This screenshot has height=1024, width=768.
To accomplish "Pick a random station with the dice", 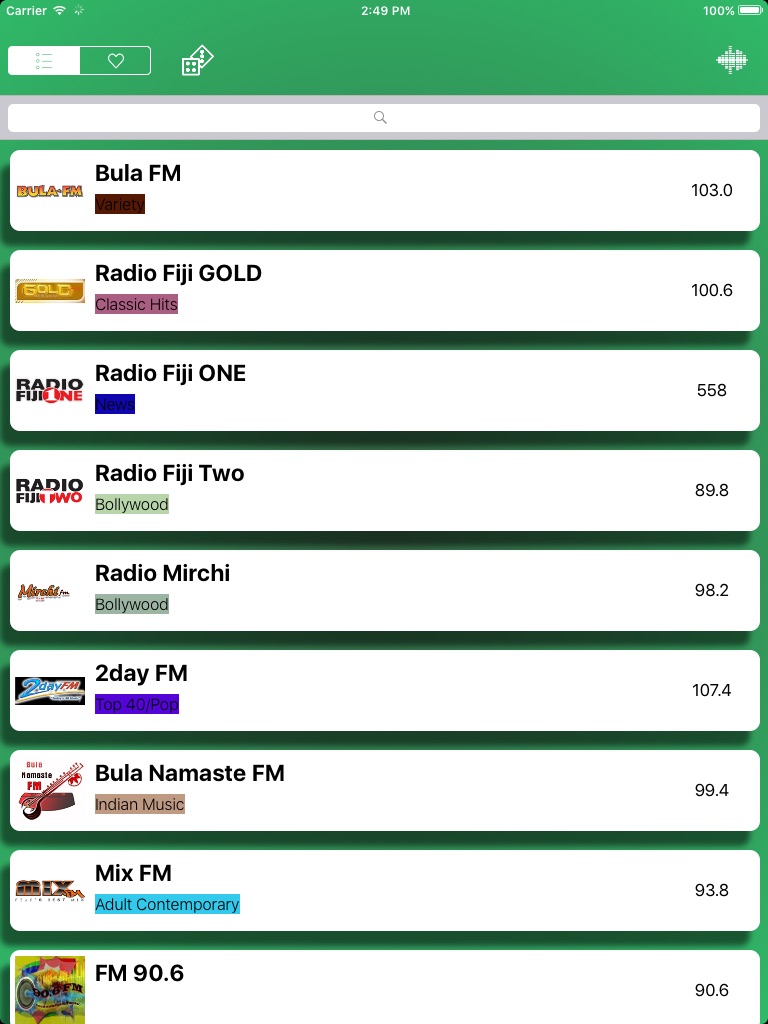I will [197, 61].
